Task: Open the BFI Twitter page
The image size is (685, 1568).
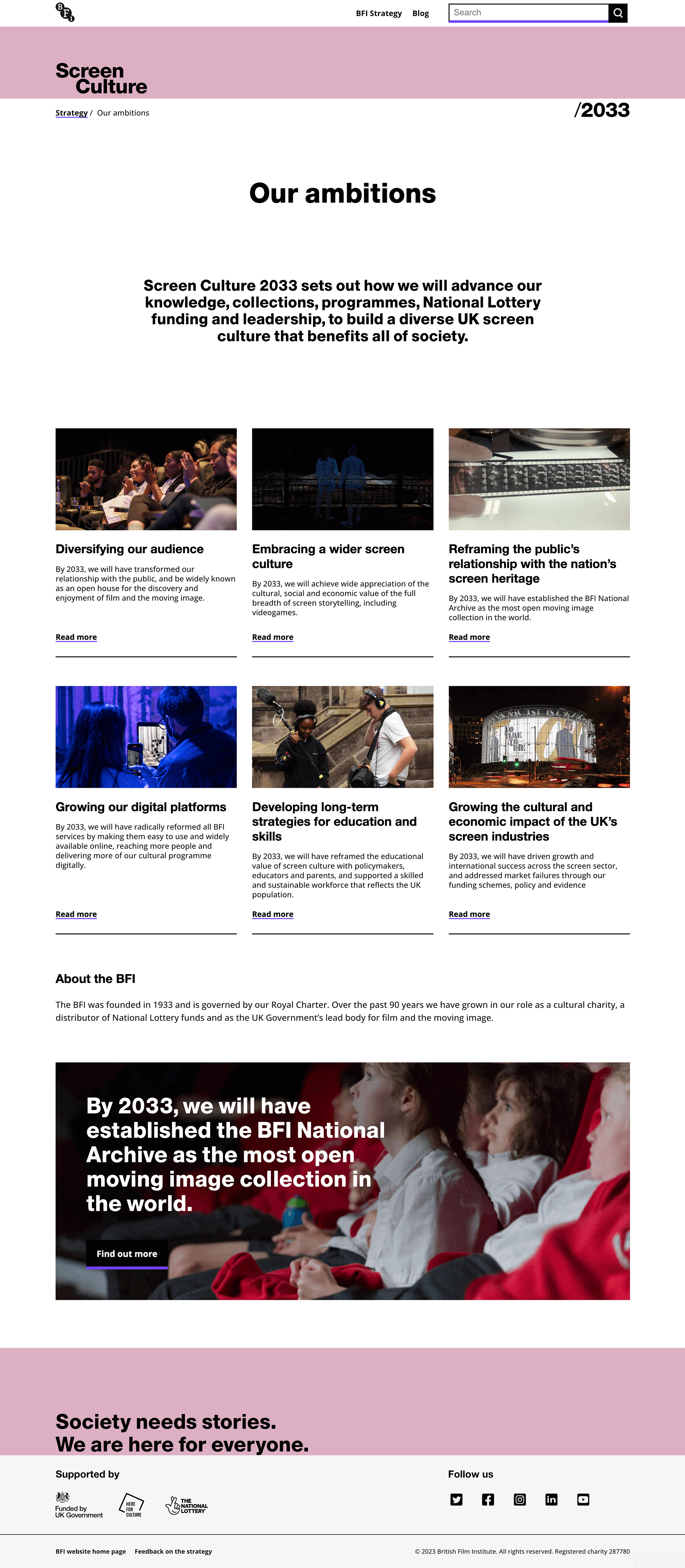Action: [456, 1499]
